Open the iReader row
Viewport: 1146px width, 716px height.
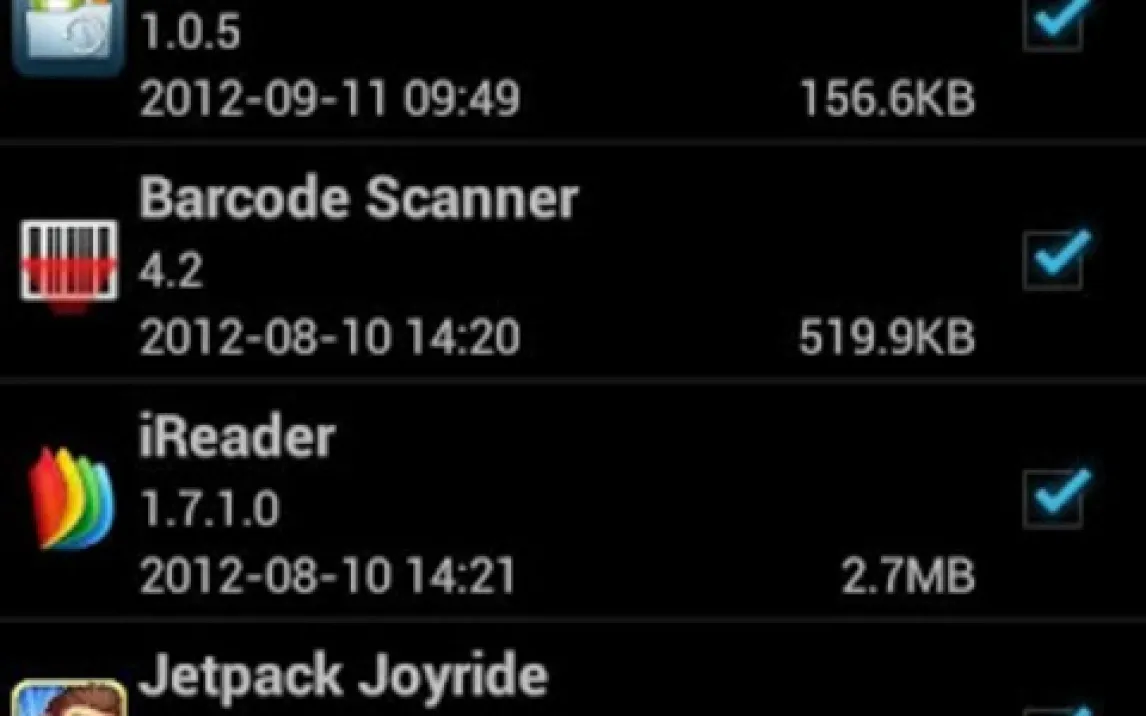click(500, 505)
